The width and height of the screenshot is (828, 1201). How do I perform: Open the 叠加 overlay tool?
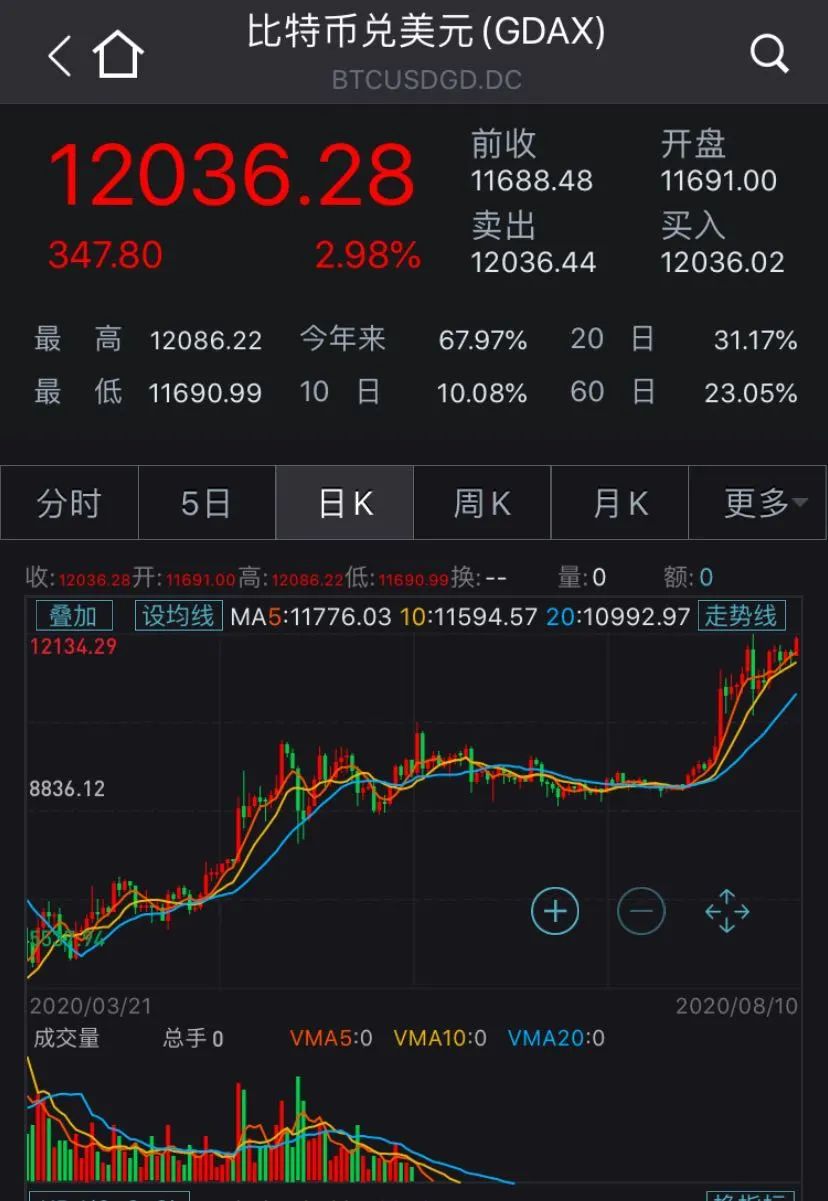74,616
